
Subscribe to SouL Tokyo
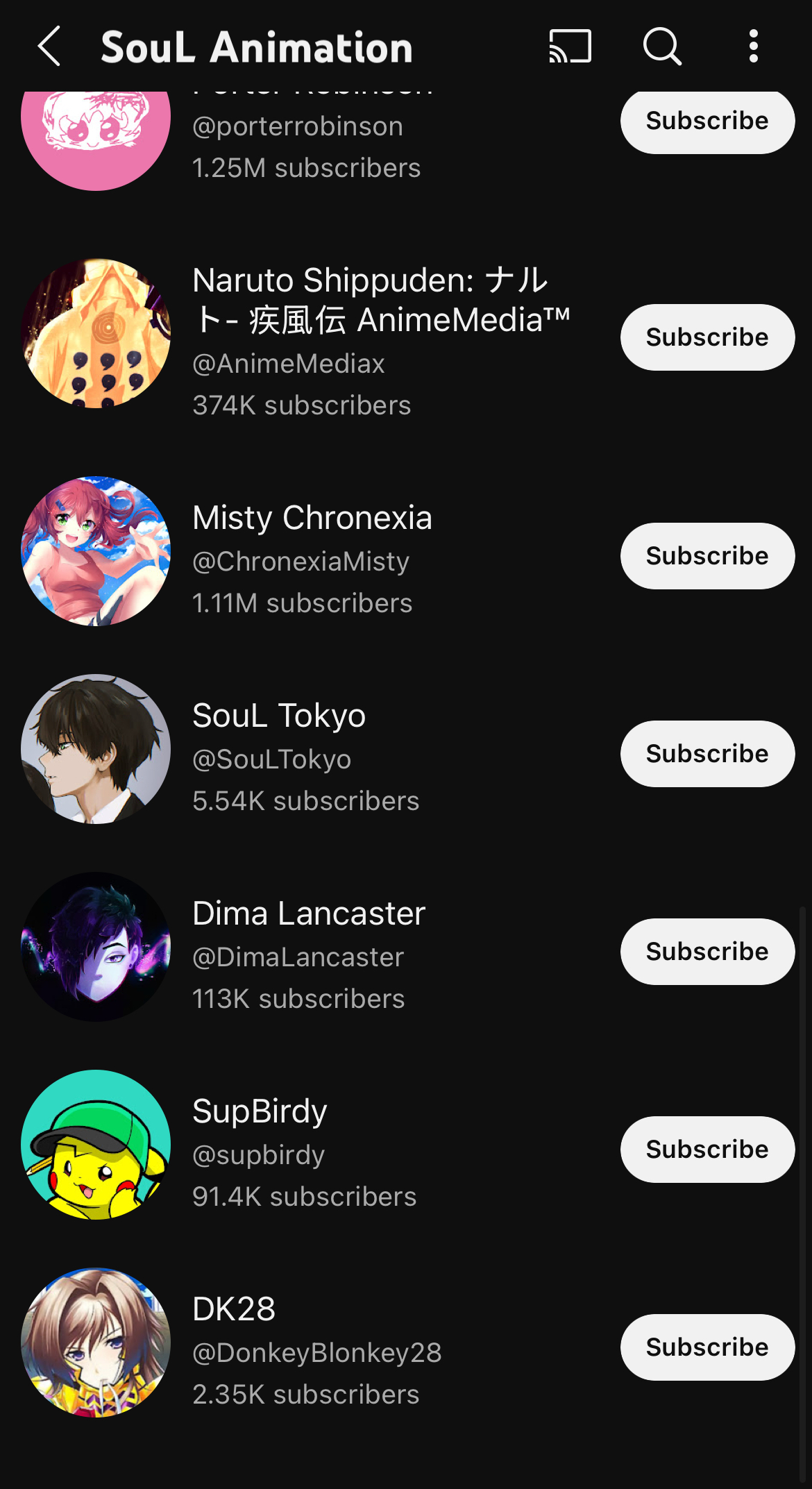(x=707, y=754)
